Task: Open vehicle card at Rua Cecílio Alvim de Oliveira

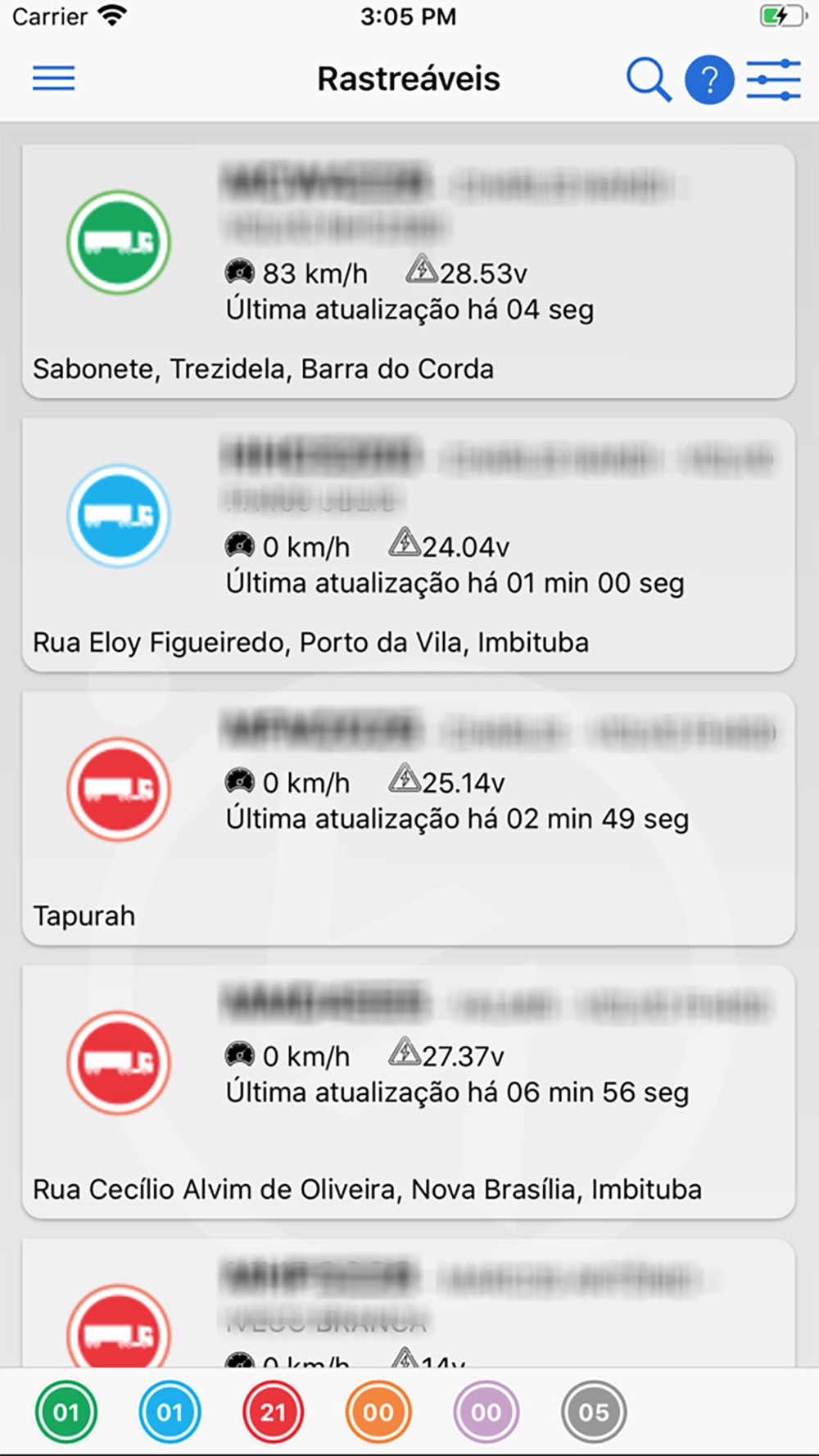Action: (409, 1092)
